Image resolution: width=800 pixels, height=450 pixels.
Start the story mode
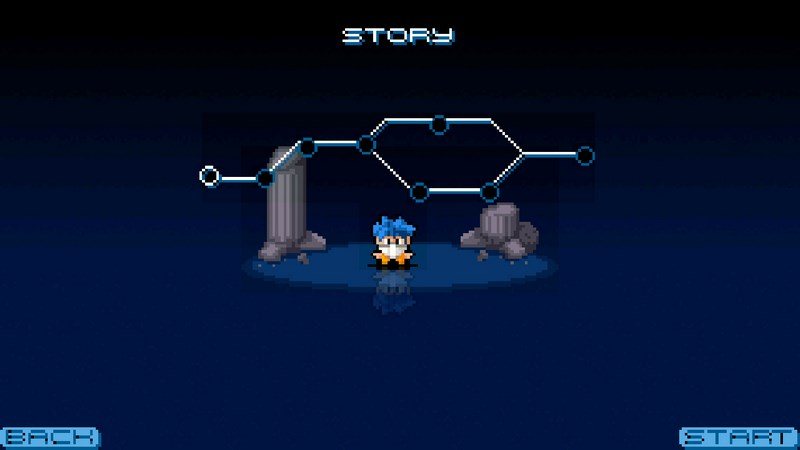[x=738, y=437]
